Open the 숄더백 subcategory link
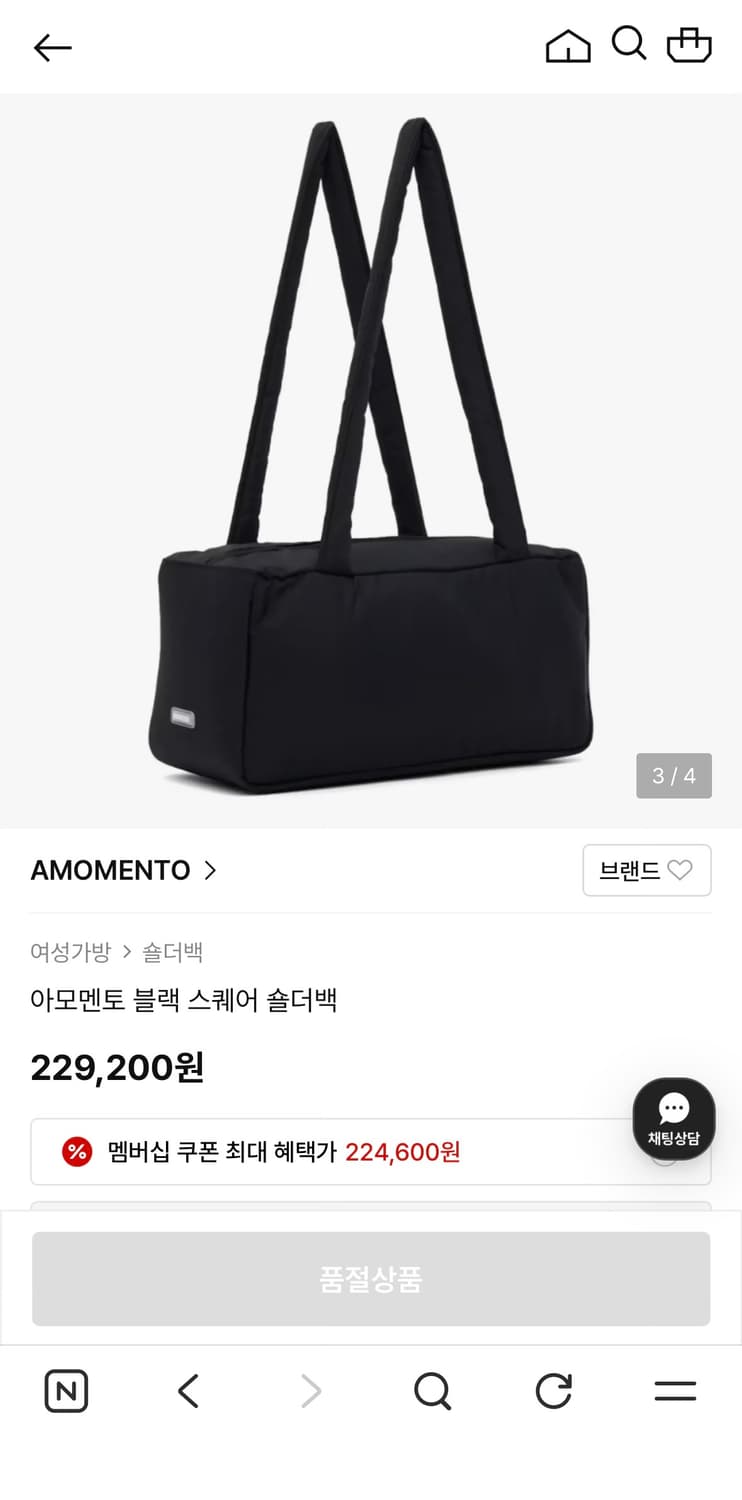Viewport: 742px width, 1500px height. point(172,953)
